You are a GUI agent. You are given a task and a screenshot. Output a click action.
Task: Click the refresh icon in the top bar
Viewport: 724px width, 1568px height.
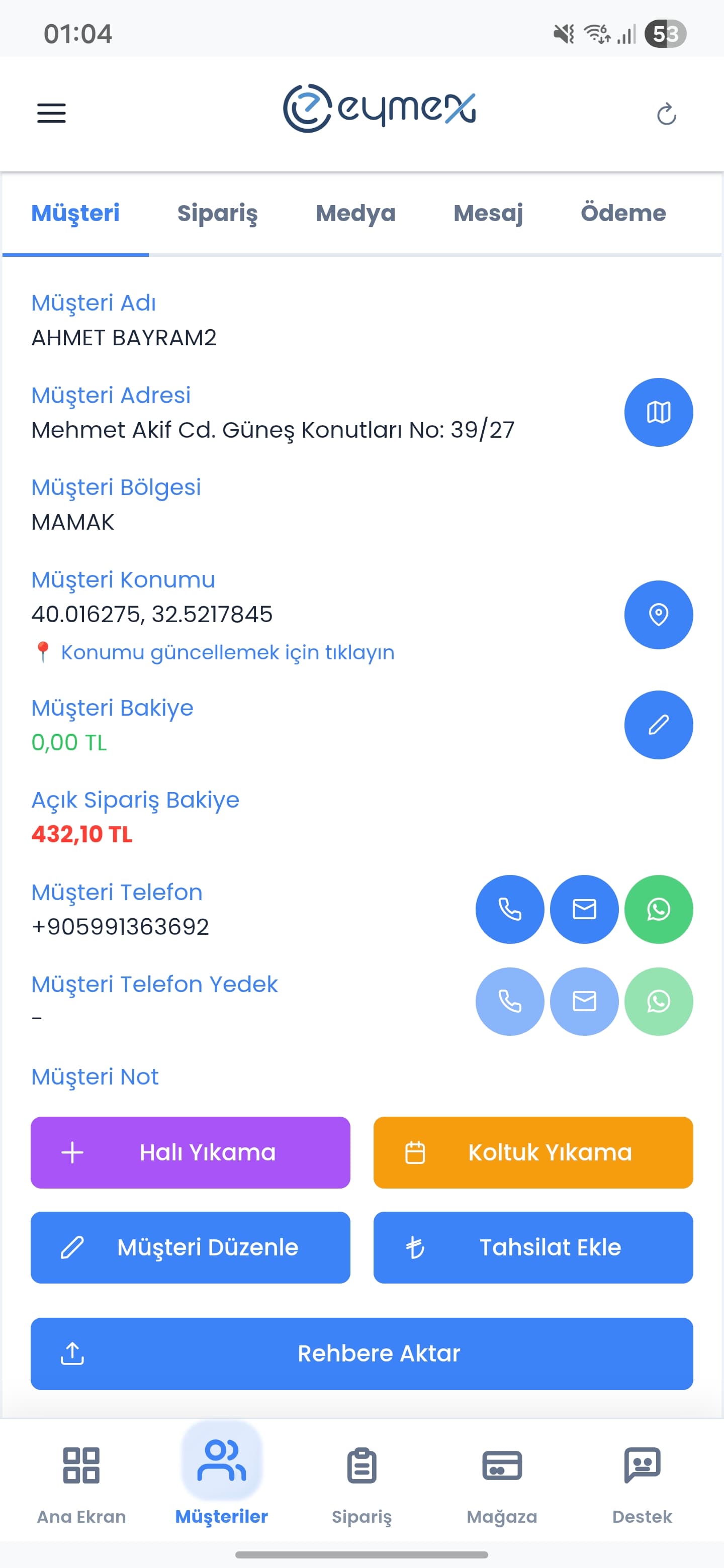pyautogui.click(x=667, y=113)
